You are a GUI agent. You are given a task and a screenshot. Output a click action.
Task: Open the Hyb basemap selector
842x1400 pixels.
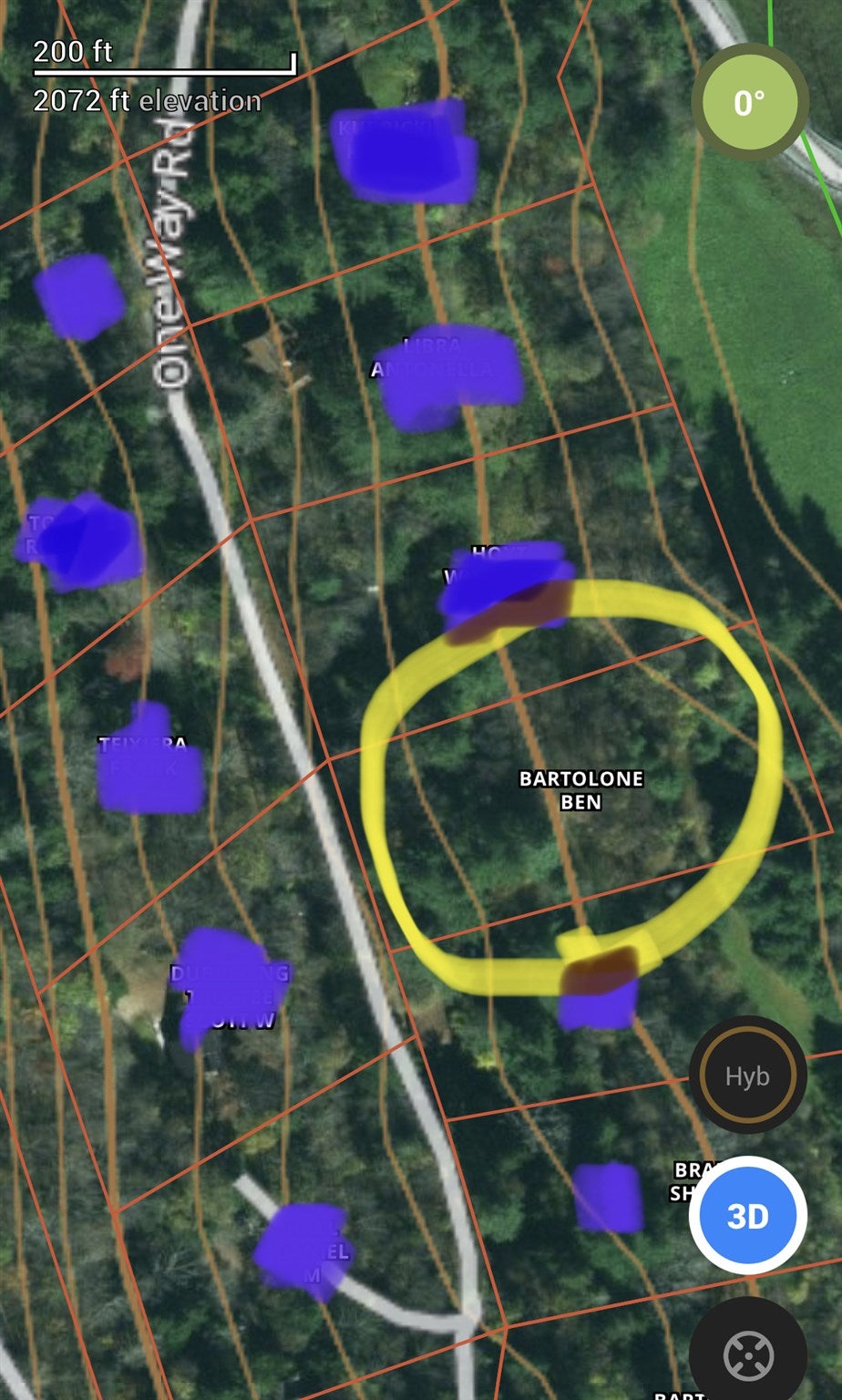747,1076
